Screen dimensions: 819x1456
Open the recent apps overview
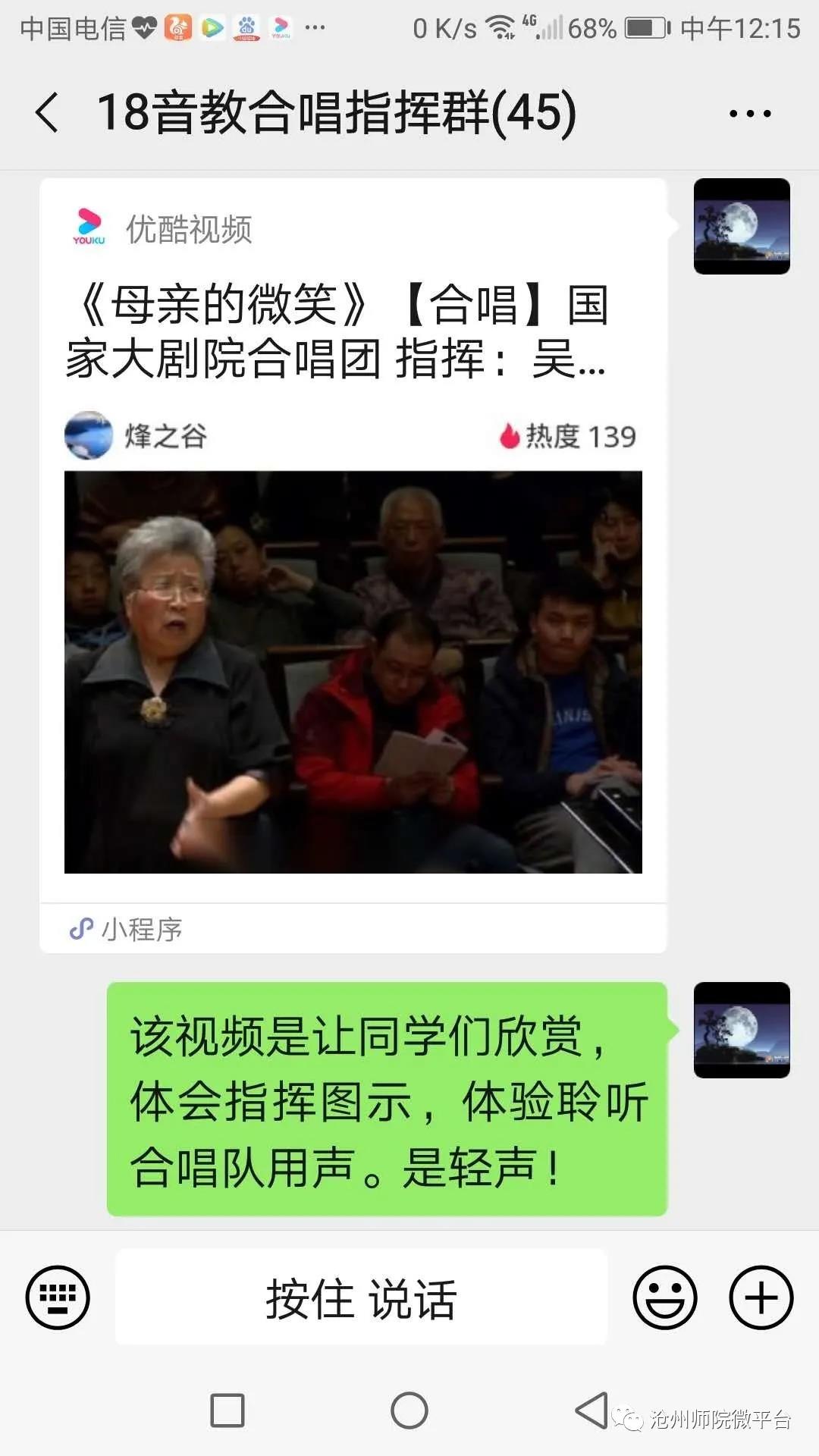[227, 1411]
